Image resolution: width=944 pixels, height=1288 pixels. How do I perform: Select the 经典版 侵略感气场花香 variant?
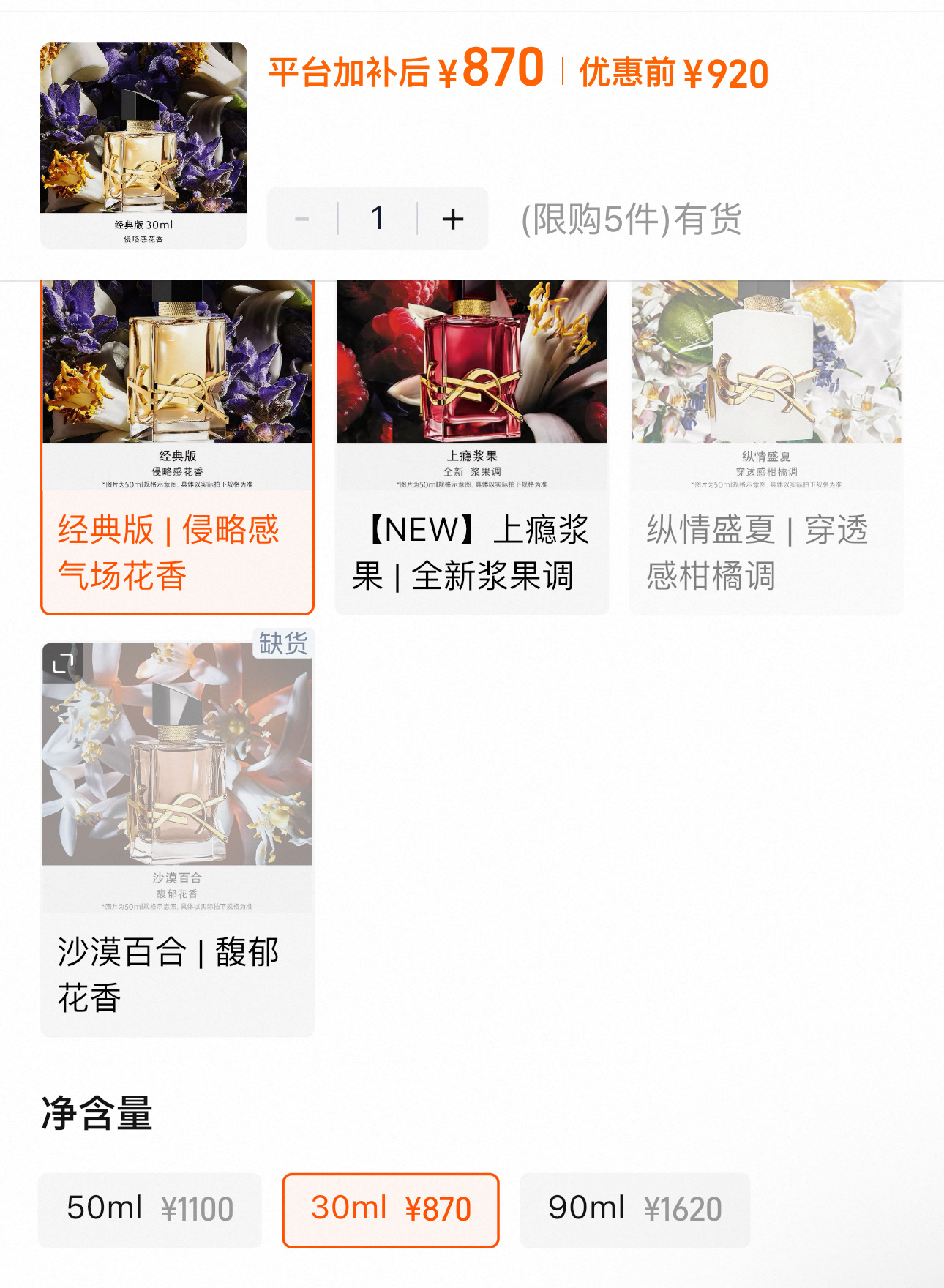click(x=178, y=447)
